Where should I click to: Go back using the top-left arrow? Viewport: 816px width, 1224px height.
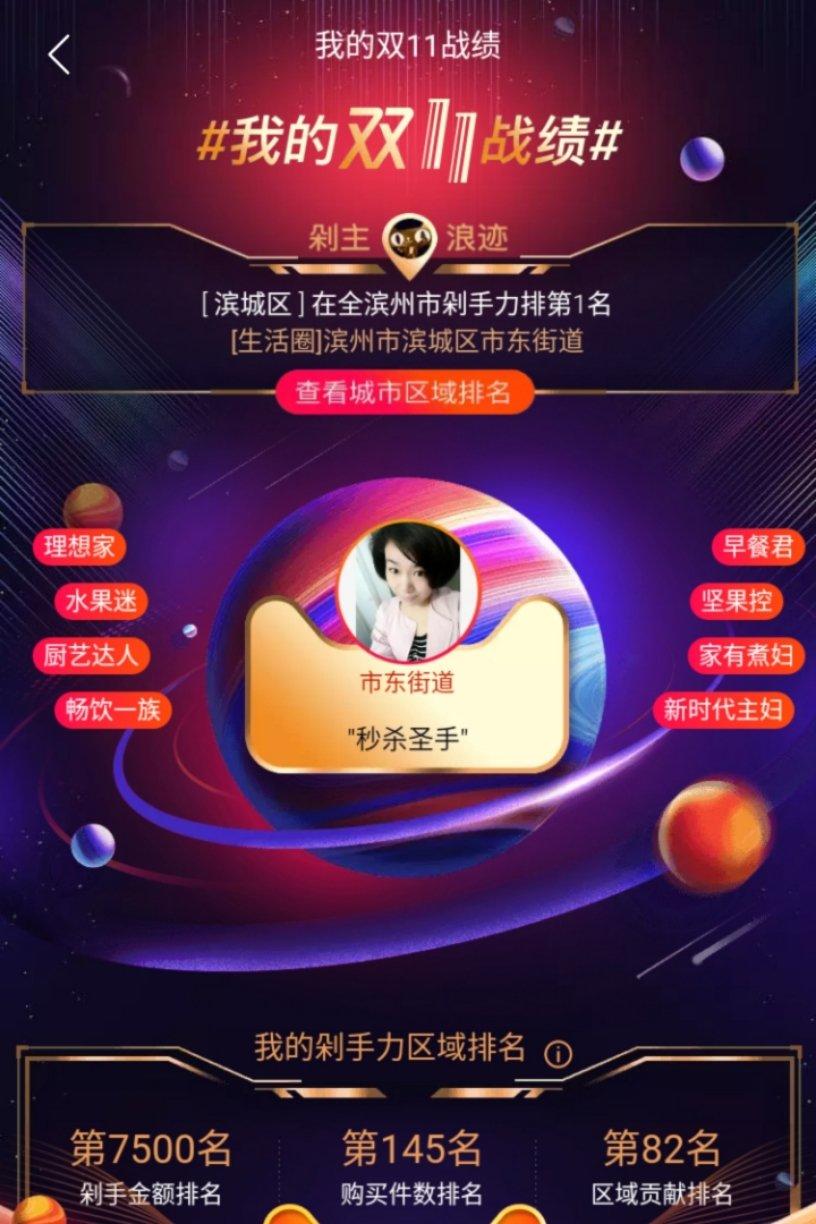(59, 54)
